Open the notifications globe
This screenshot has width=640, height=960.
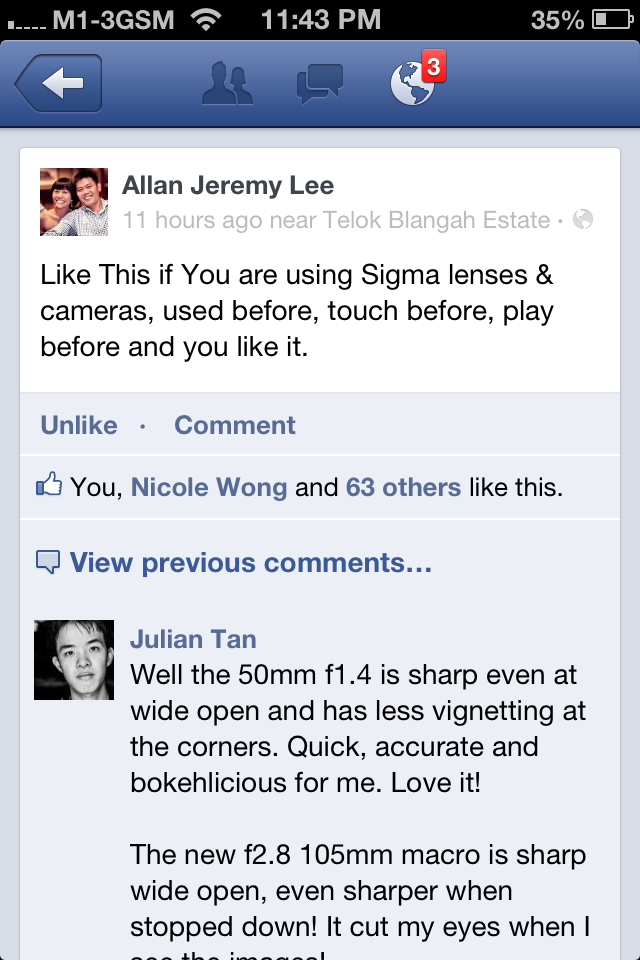(x=413, y=84)
